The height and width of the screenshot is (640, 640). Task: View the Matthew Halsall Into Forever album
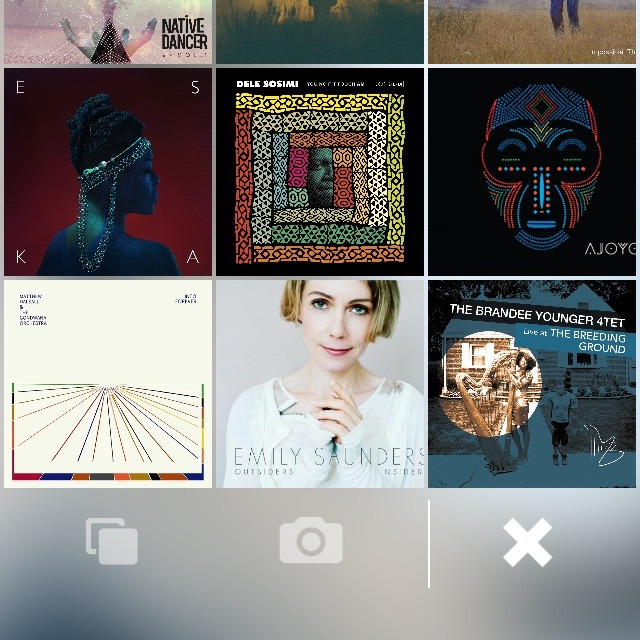108,384
